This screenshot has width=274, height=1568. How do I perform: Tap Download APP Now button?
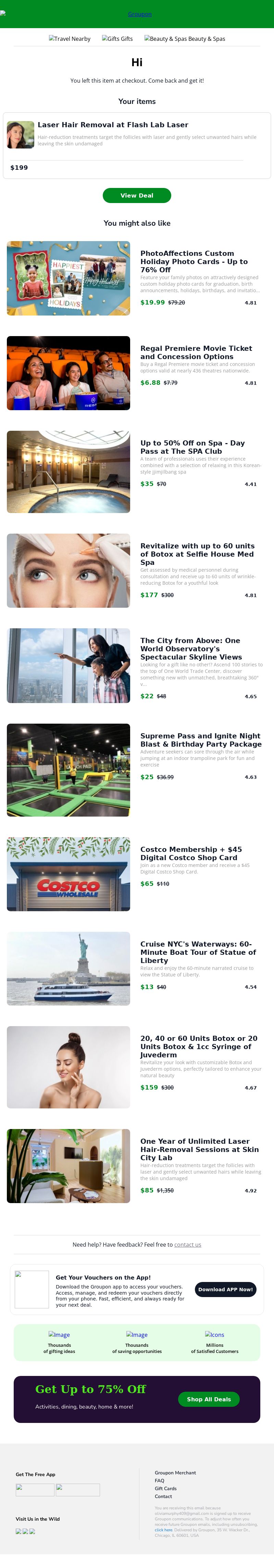(x=225, y=1289)
